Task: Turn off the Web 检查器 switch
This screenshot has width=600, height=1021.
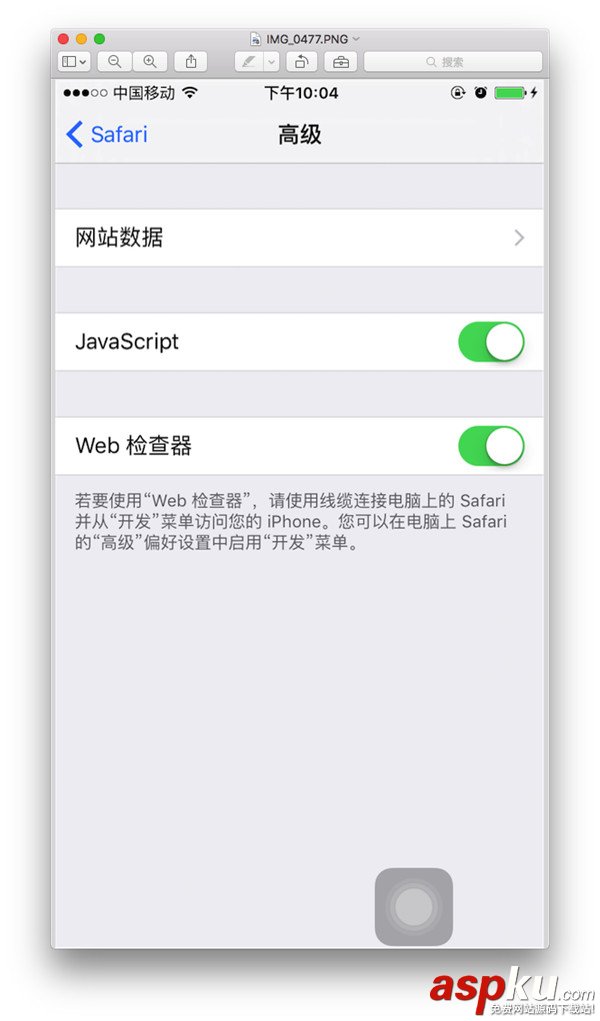Action: coord(491,446)
